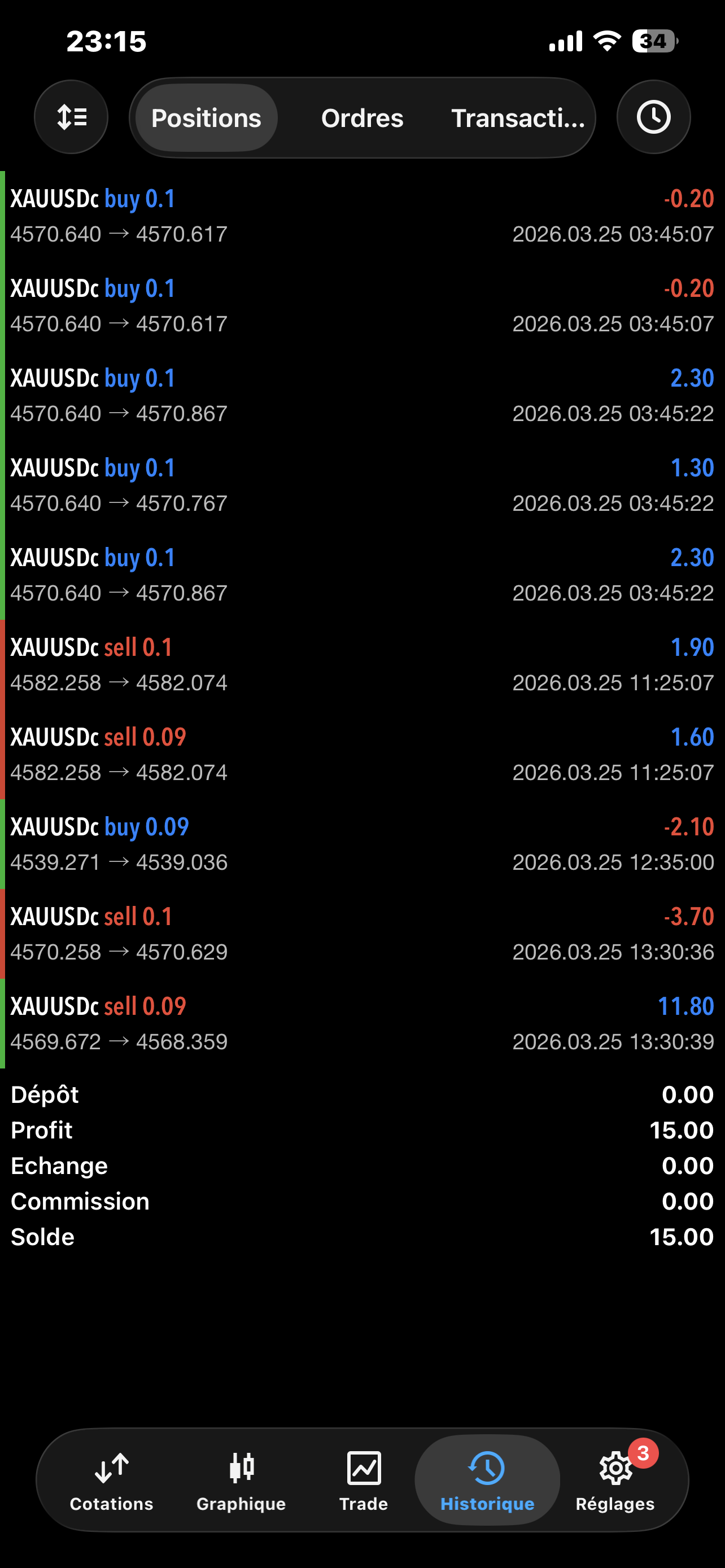Switch to the Transactions tab
This screenshot has height=1568, width=725.
tap(517, 118)
